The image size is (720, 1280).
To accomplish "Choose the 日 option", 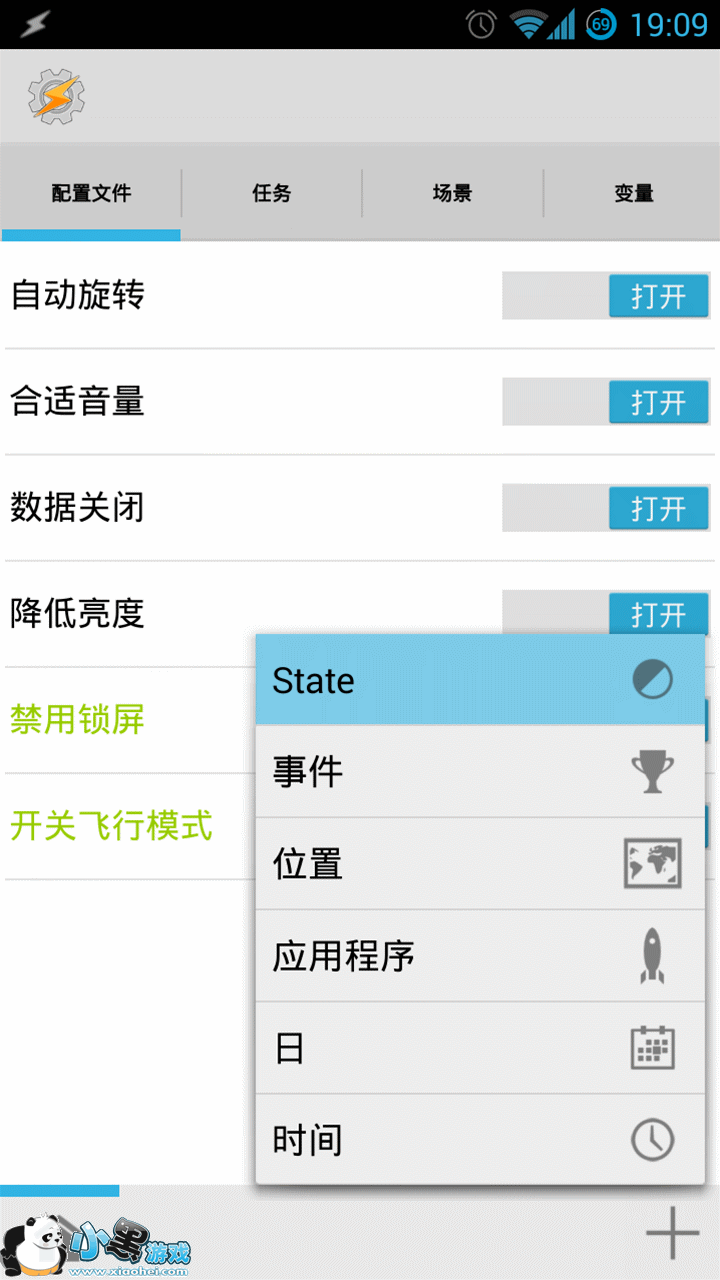I will pyautogui.click(x=480, y=1048).
